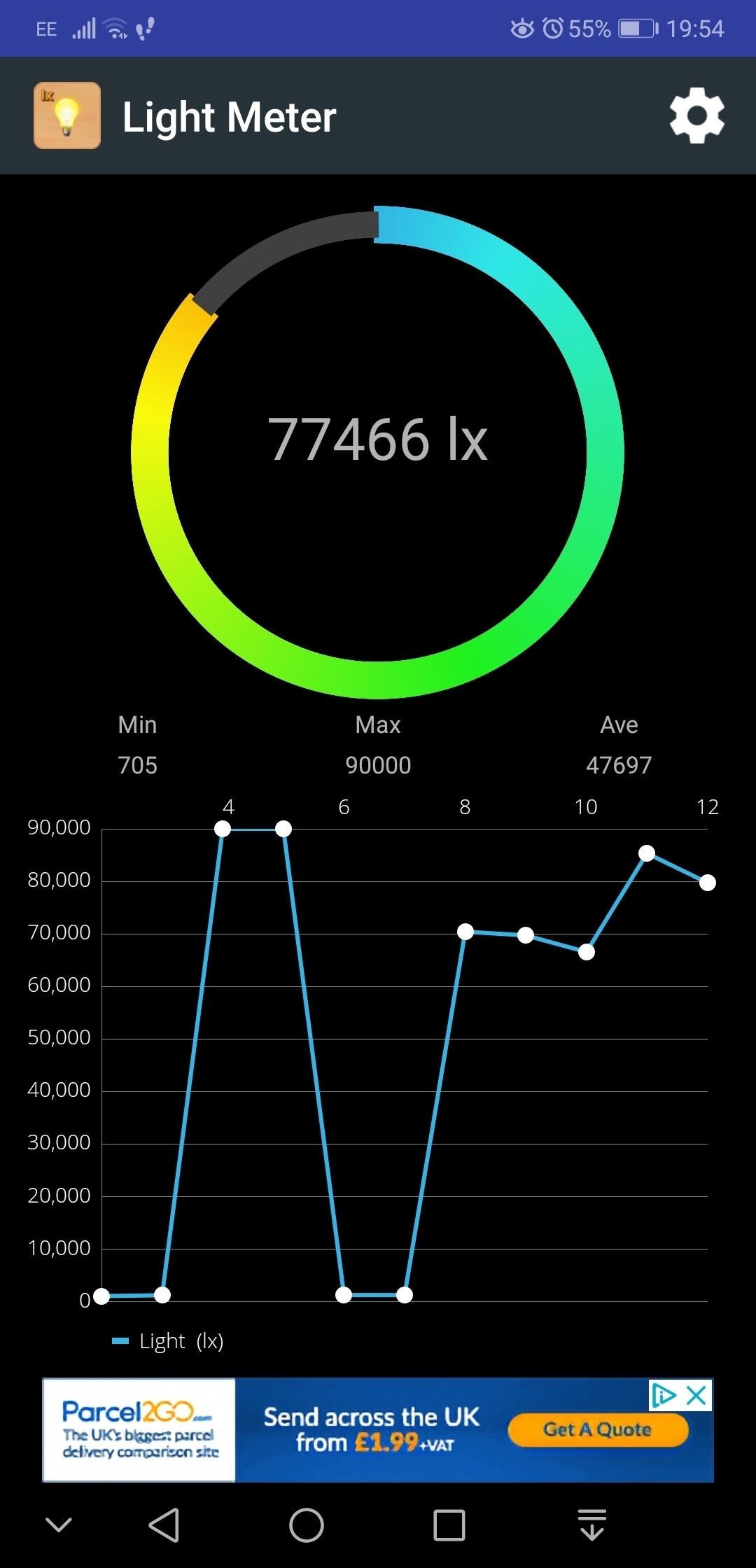Go back with the system back button
The width and height of the screenshot is (756, 1568).
[165, 1525]
